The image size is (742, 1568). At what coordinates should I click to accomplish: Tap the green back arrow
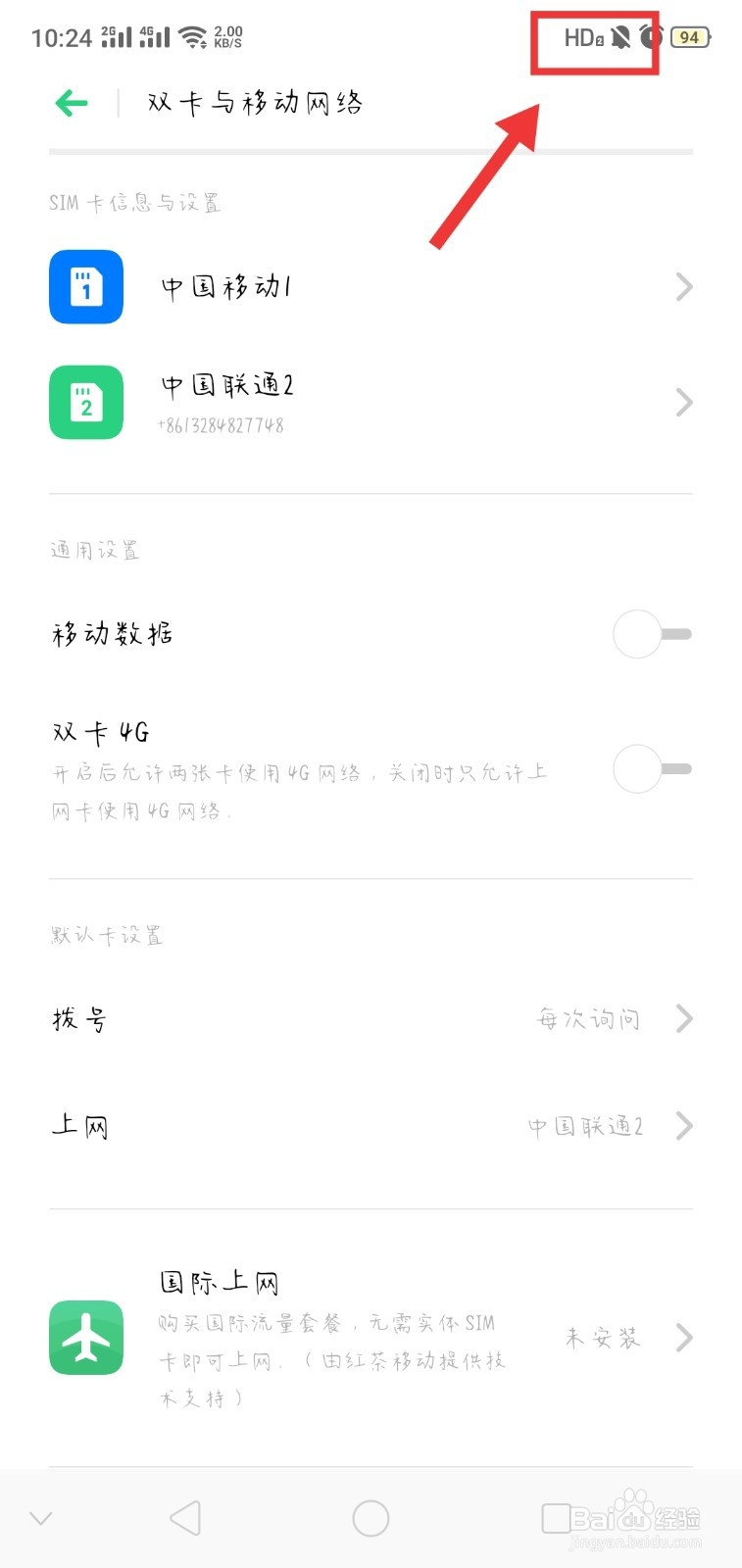[x=70, y=102]
